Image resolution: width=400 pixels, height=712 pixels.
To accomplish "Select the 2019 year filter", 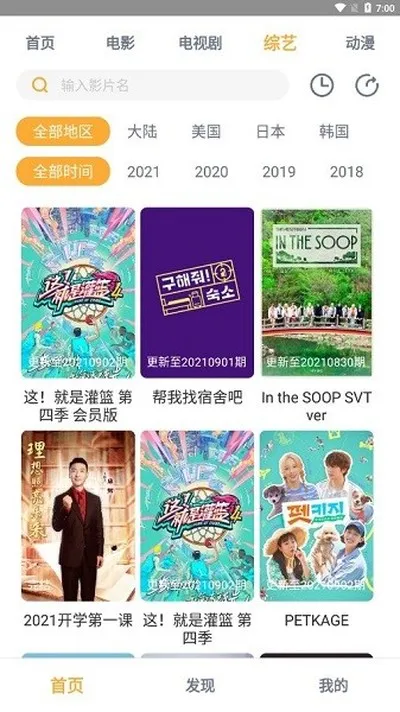I will [279, 172].
